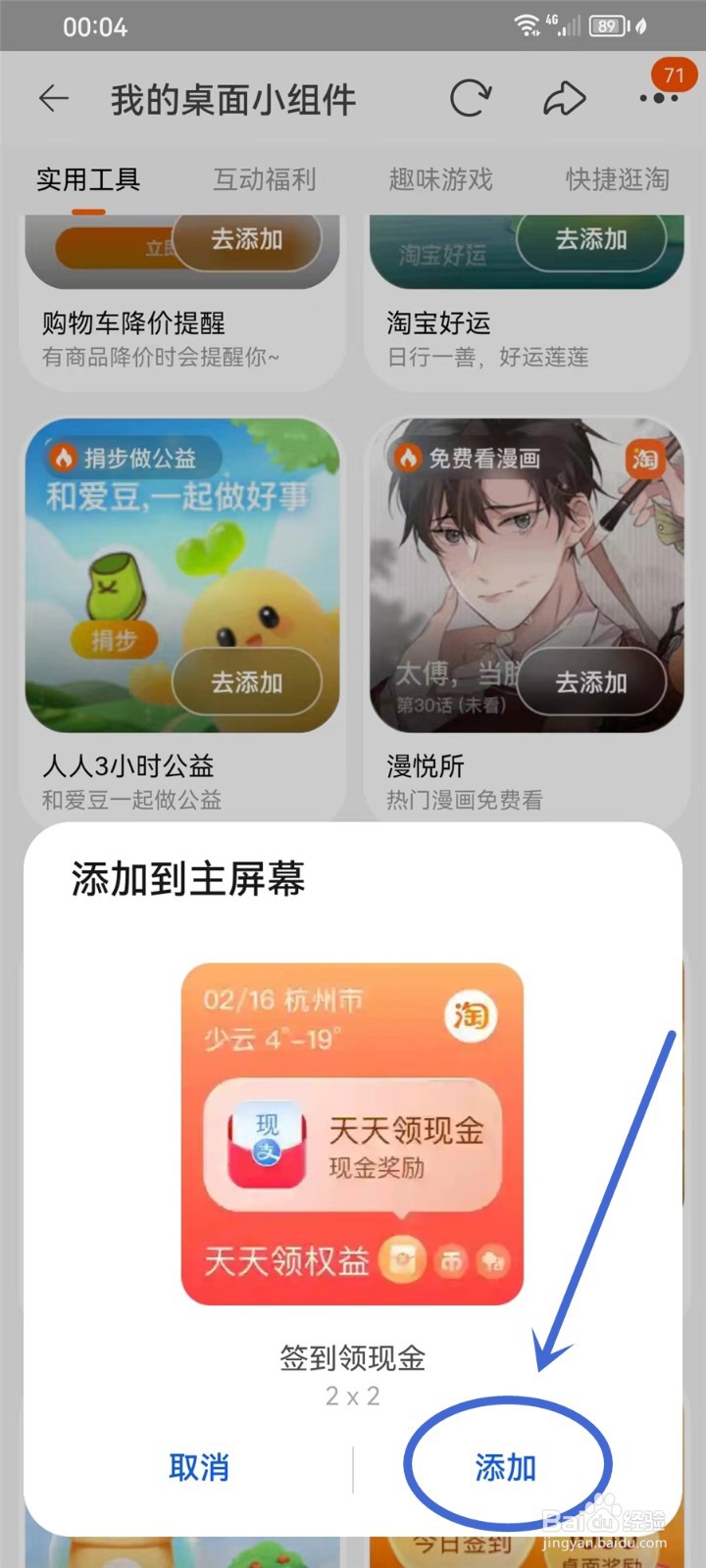Image resolution: width=706 pixels, height=1568 pixels.
Task: Tap the battery indicator in the status bar
Action: tap(607, 26)
